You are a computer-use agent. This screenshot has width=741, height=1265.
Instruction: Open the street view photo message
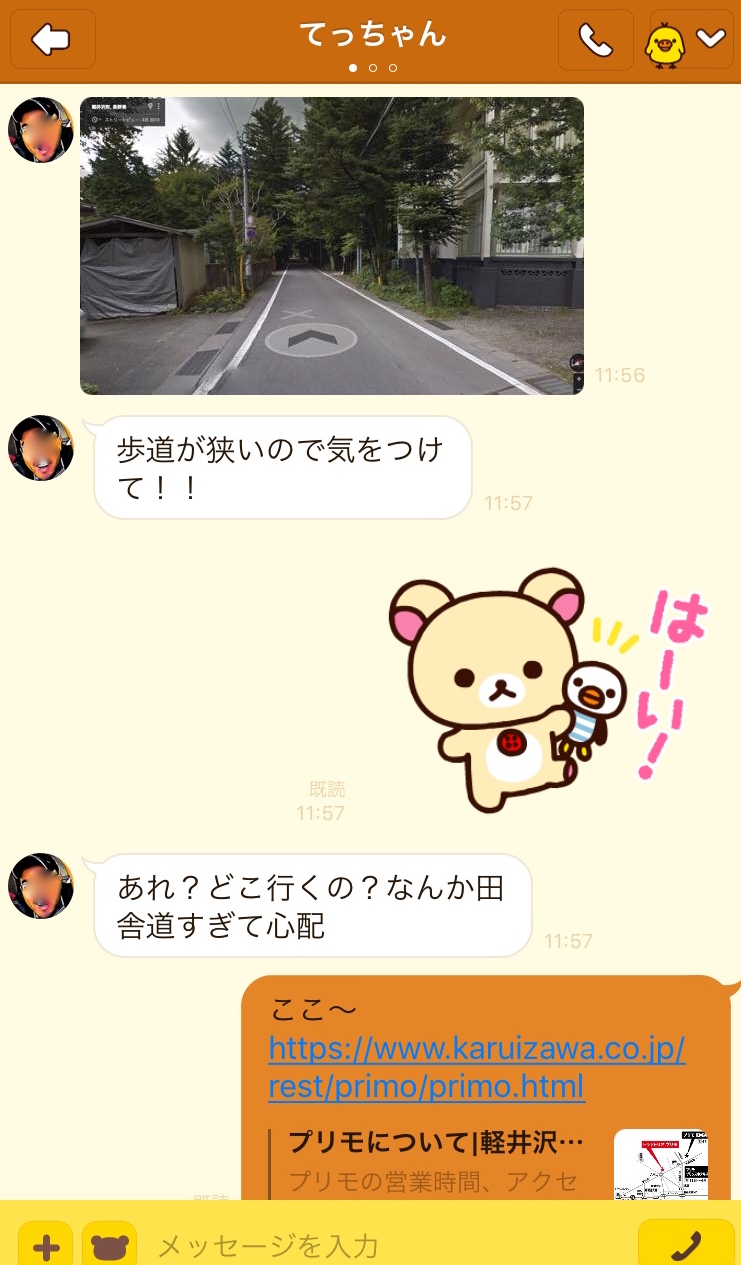click(x=331, y=246)
